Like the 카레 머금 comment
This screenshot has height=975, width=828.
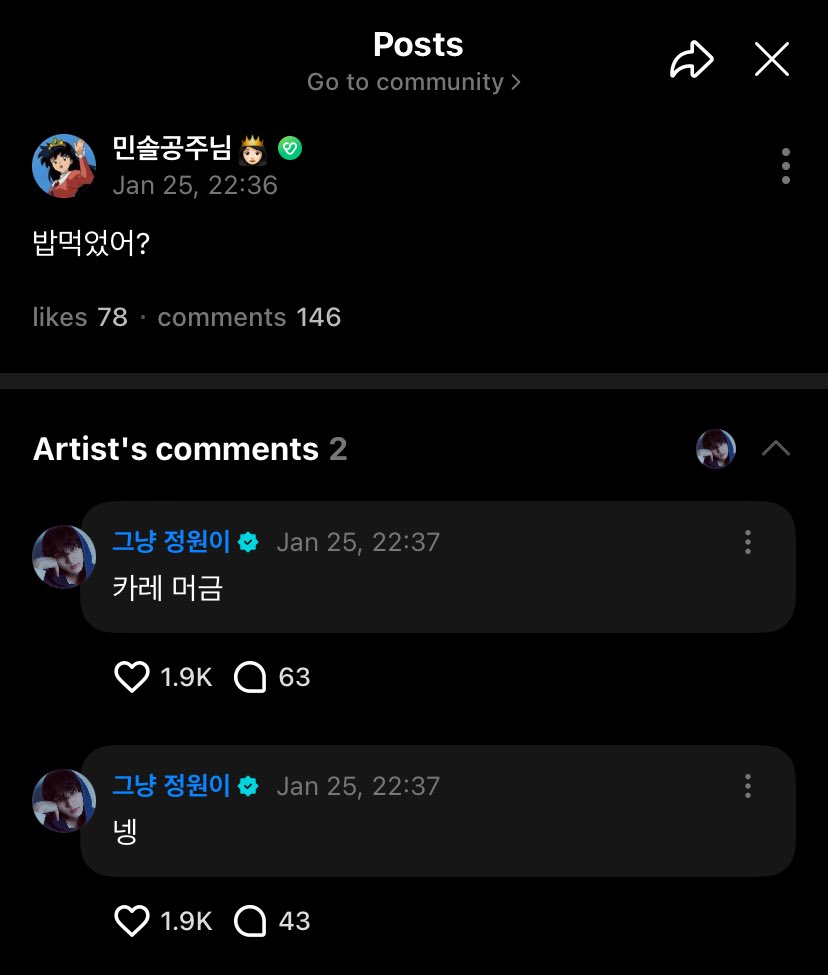pyautogui.click(x=132, y=677)
